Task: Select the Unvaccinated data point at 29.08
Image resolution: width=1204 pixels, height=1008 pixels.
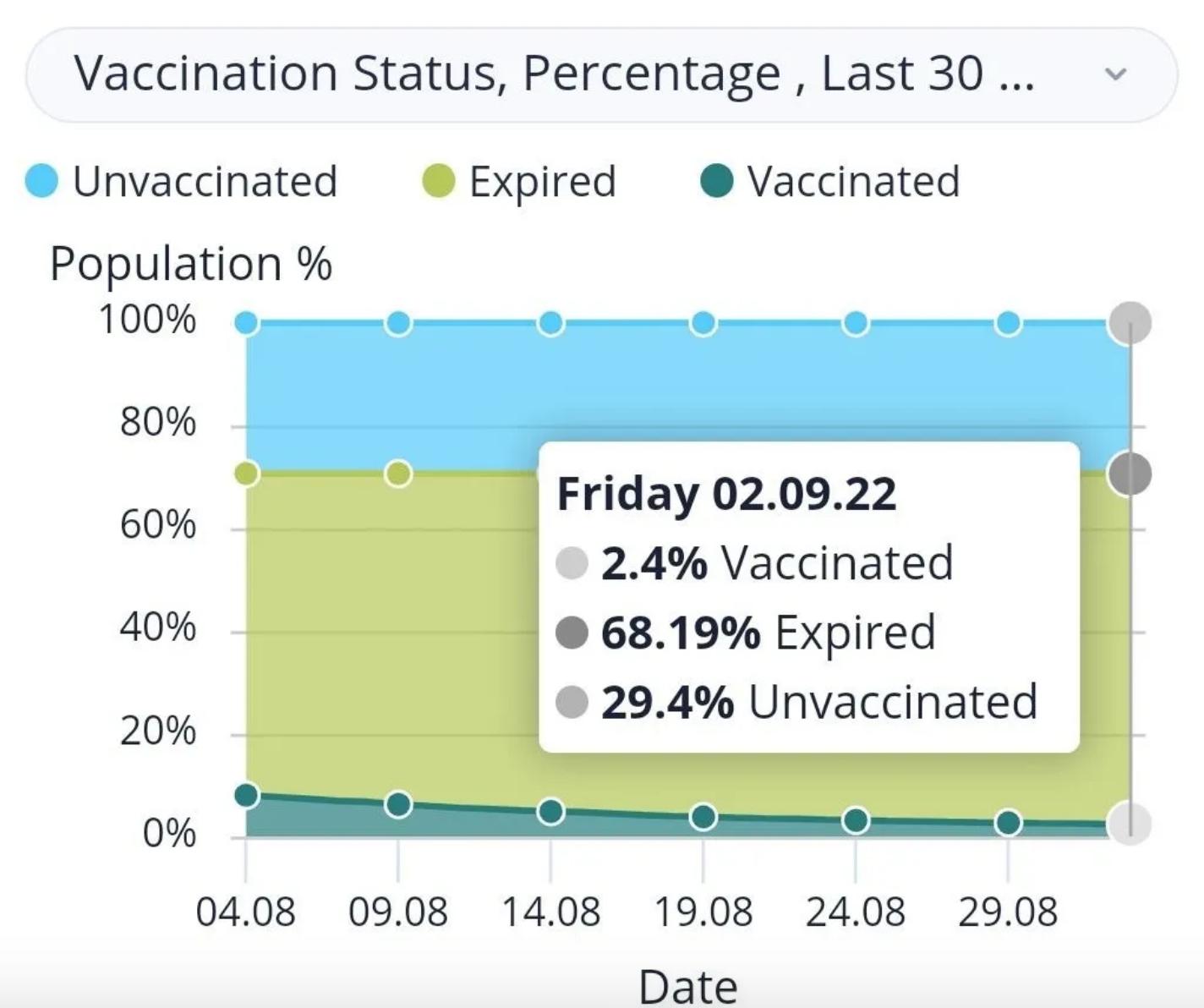Action: pyautogui.click(x=1008, y=323)
